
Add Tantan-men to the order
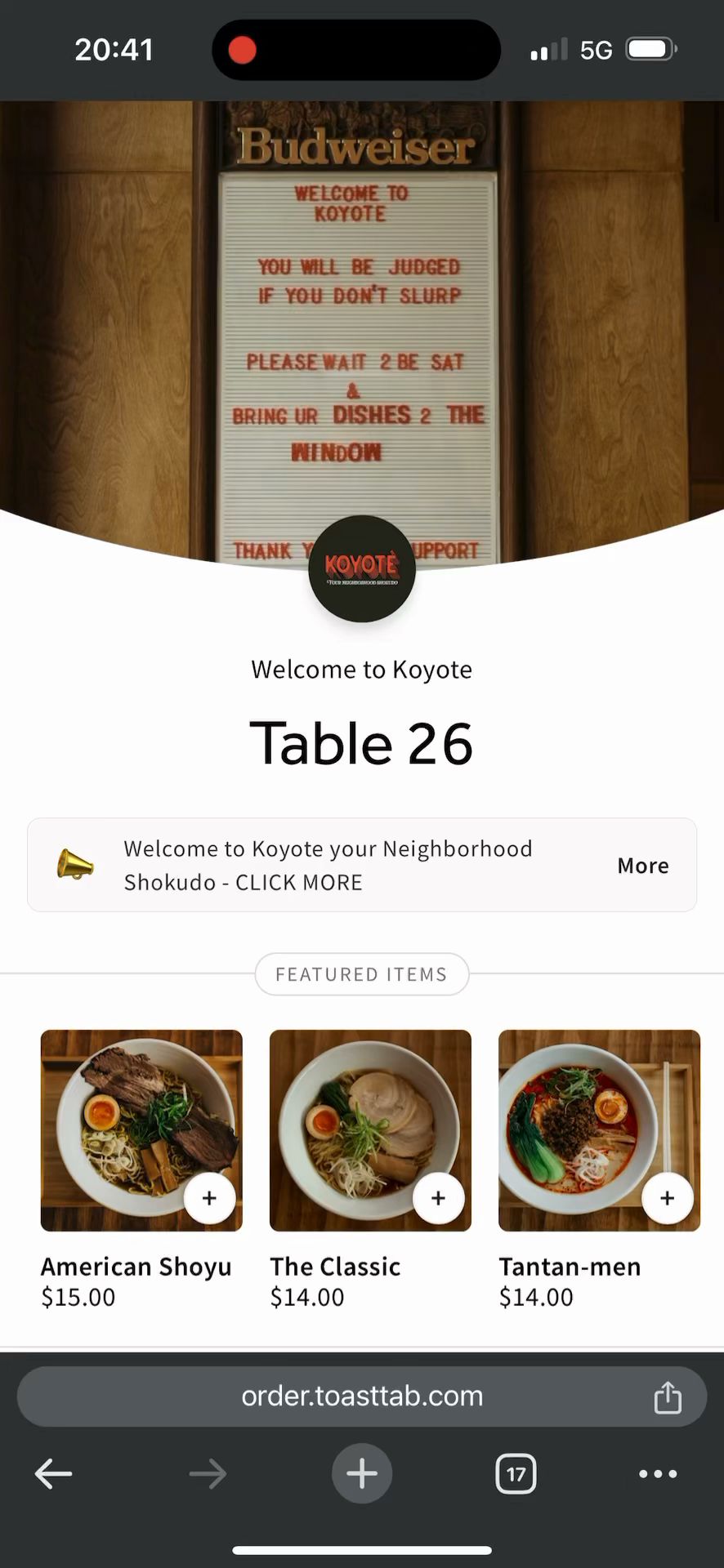667,1198
